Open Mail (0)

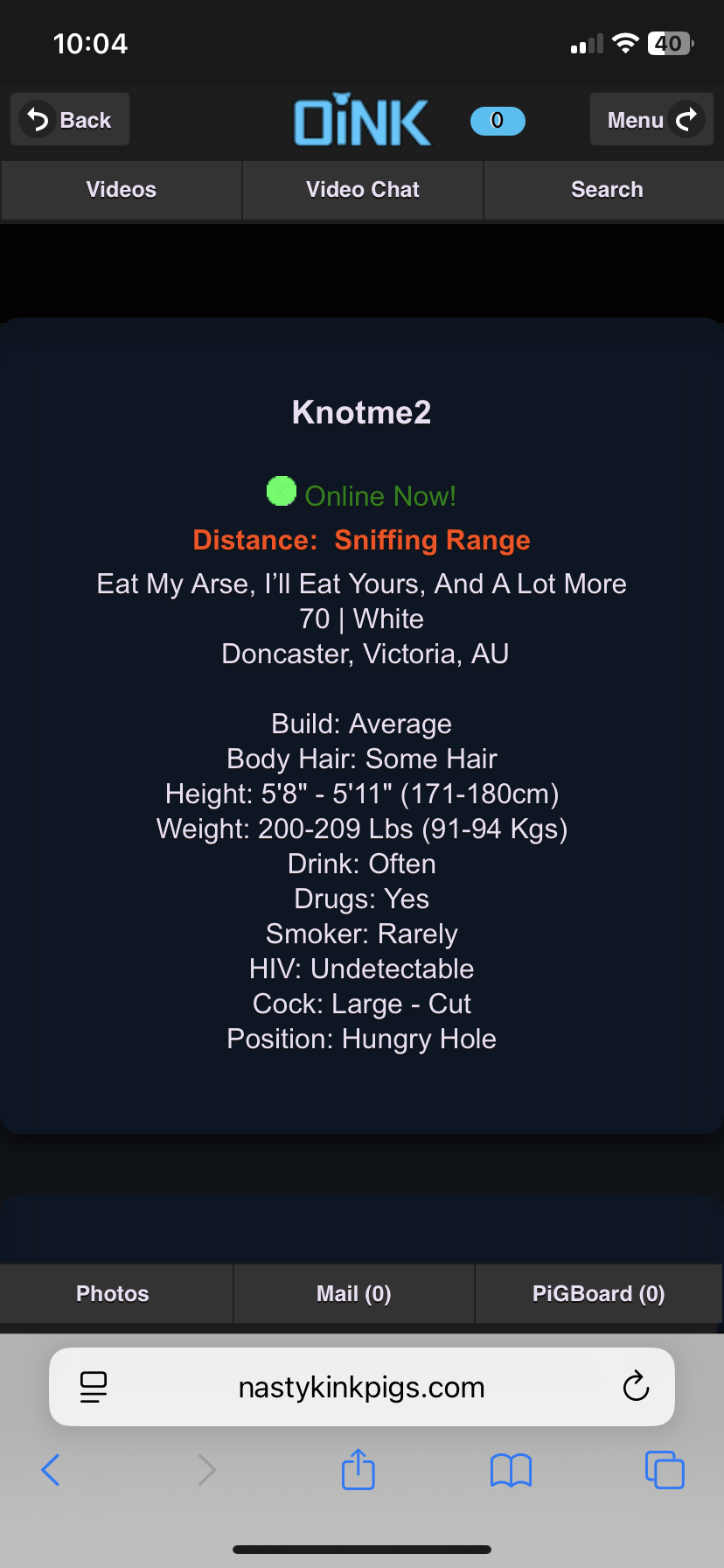coord(353,1293)
